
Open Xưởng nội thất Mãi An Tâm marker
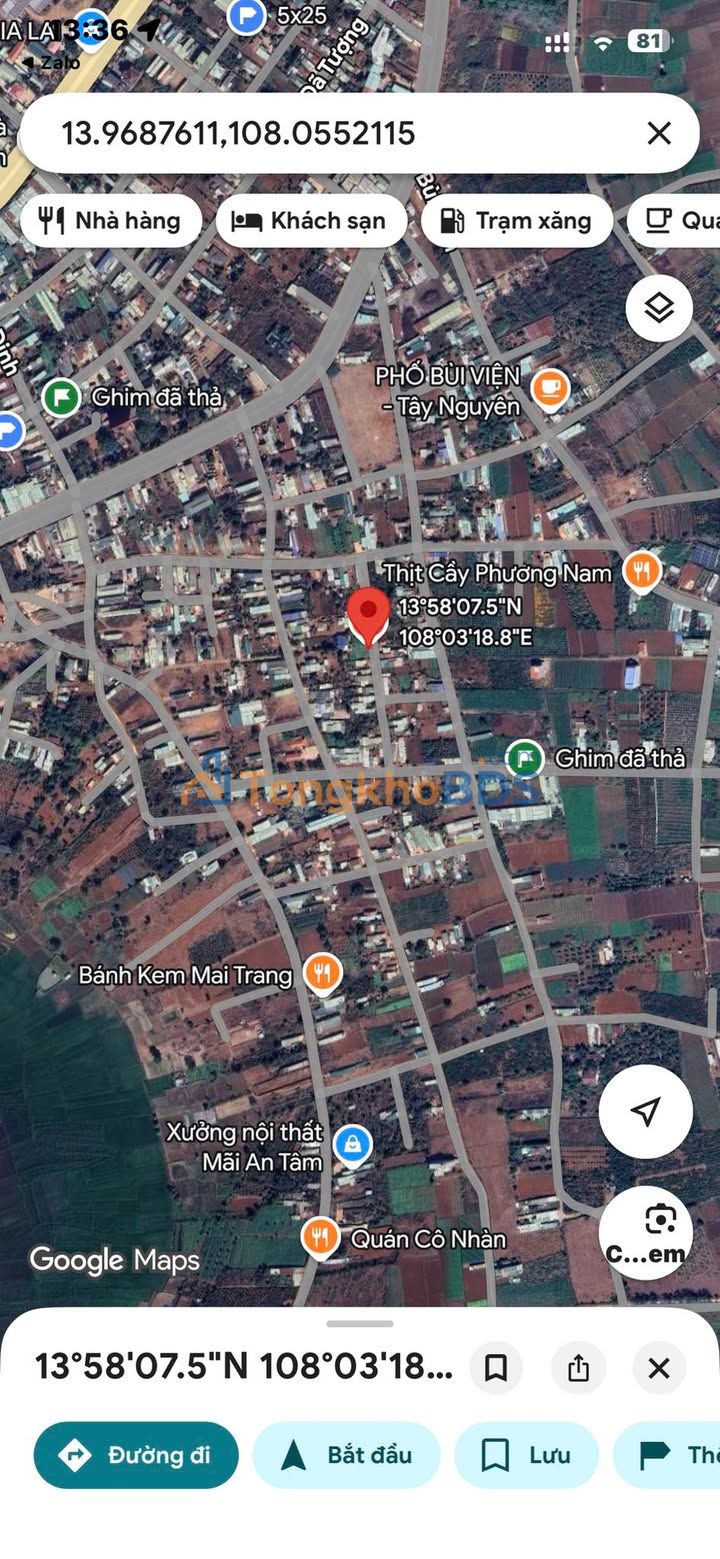click(352, 1145)
